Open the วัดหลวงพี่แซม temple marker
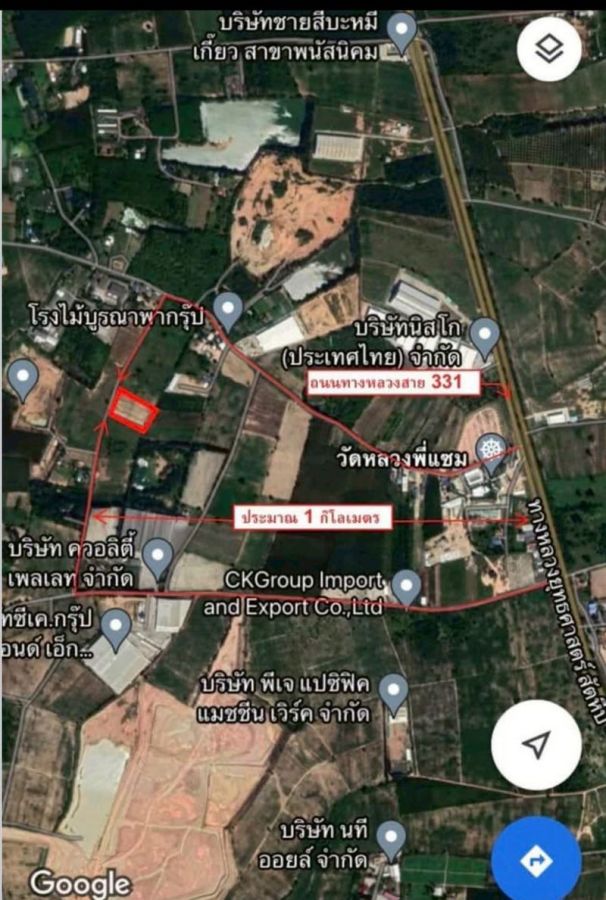 pyautogui.click(x=490, y=450)
